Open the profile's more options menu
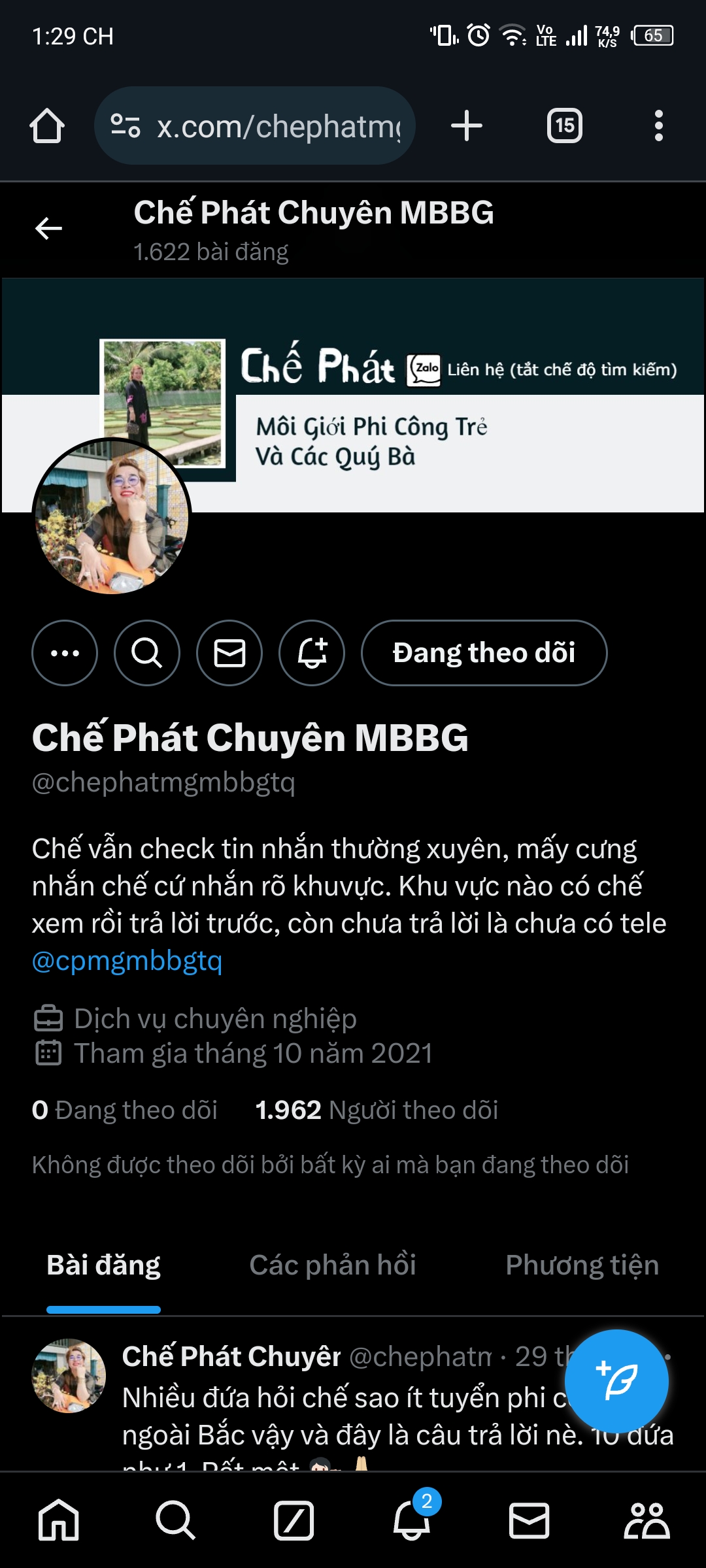The image size is (706, 1568). [x=65, y=653]
